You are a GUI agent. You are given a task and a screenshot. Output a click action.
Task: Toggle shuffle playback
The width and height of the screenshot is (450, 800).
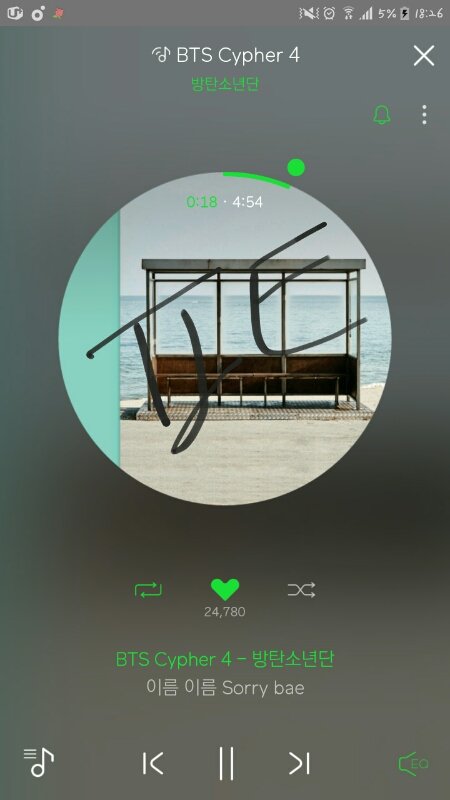pyautogui.click(x=302, y=590)
